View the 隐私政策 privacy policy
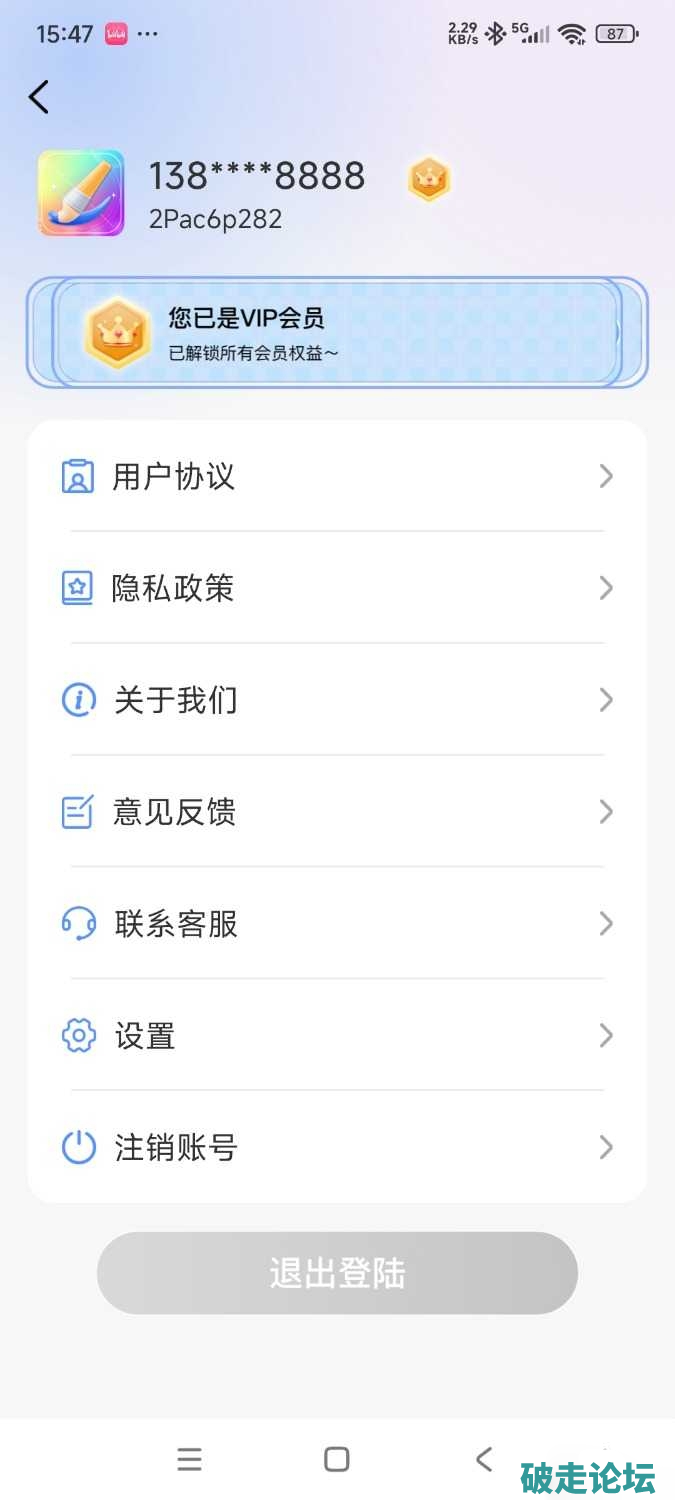 point(337,588)
